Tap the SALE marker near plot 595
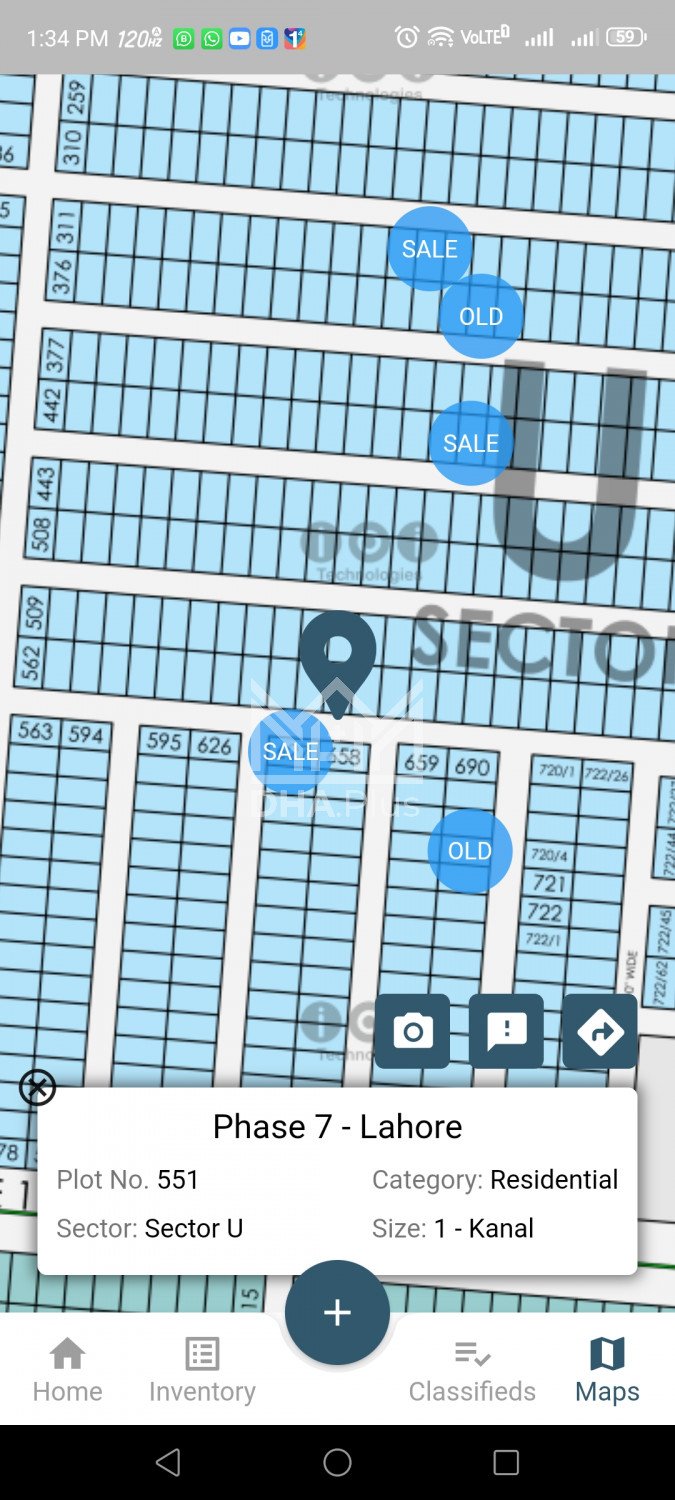Image resolution: width=675 pixels, height=1500 pixels. tap(290, 751)
